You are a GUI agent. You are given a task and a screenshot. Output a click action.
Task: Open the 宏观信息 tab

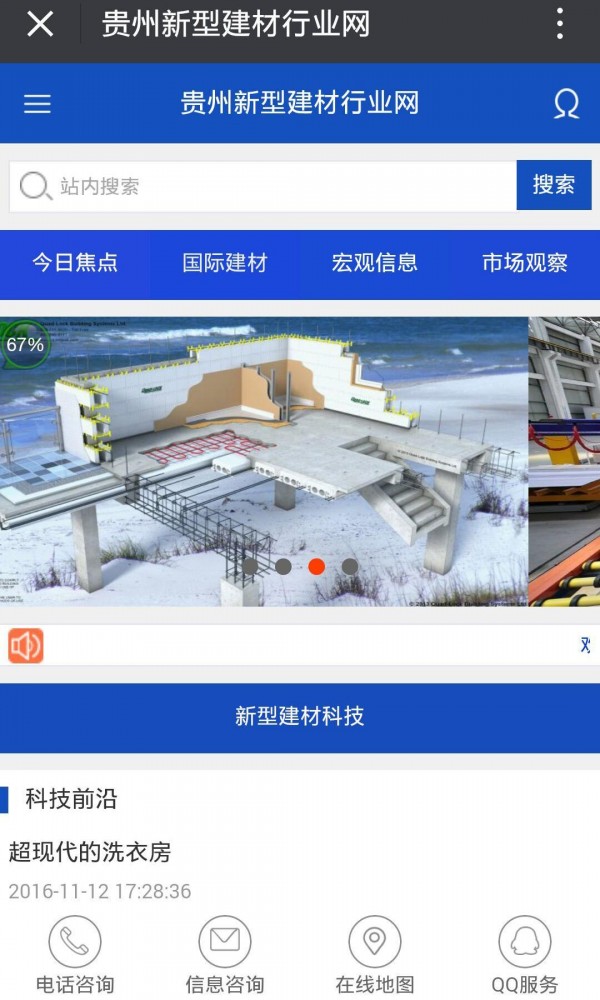374,263
